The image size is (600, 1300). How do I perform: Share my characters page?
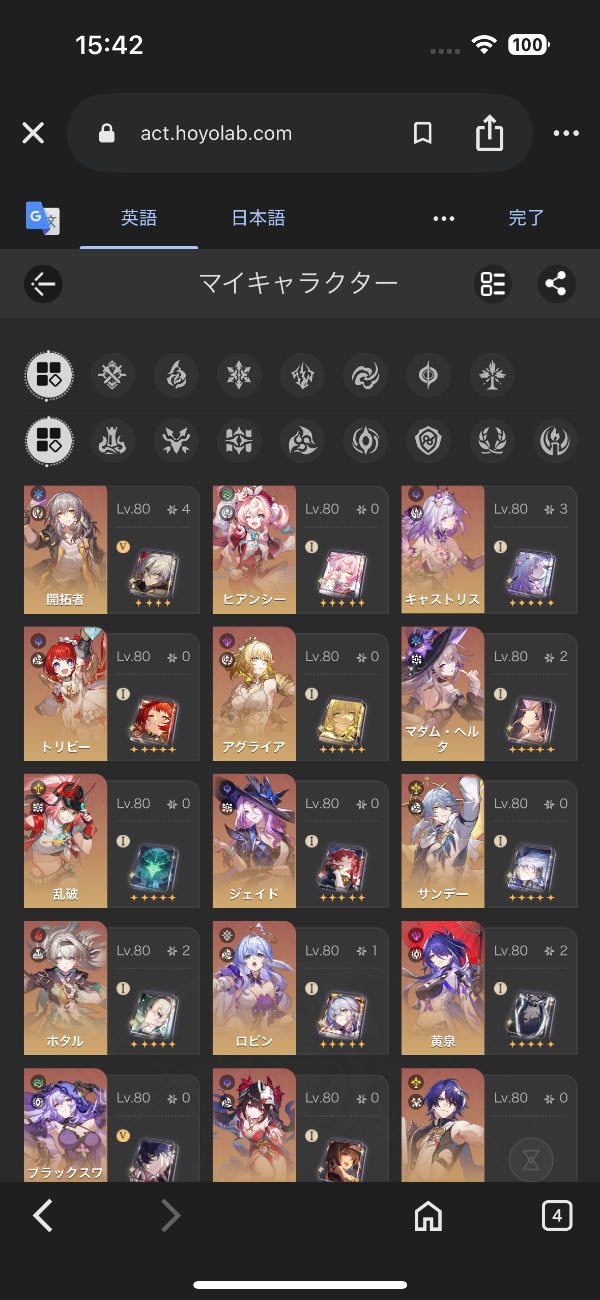(555, 284)
